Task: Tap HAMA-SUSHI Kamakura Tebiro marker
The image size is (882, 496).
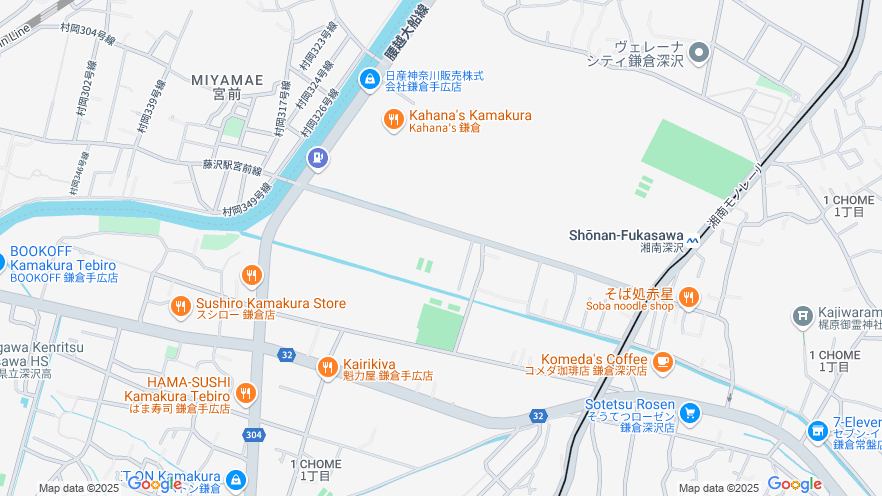Action: pyautogui.click(x=246, y=393)
